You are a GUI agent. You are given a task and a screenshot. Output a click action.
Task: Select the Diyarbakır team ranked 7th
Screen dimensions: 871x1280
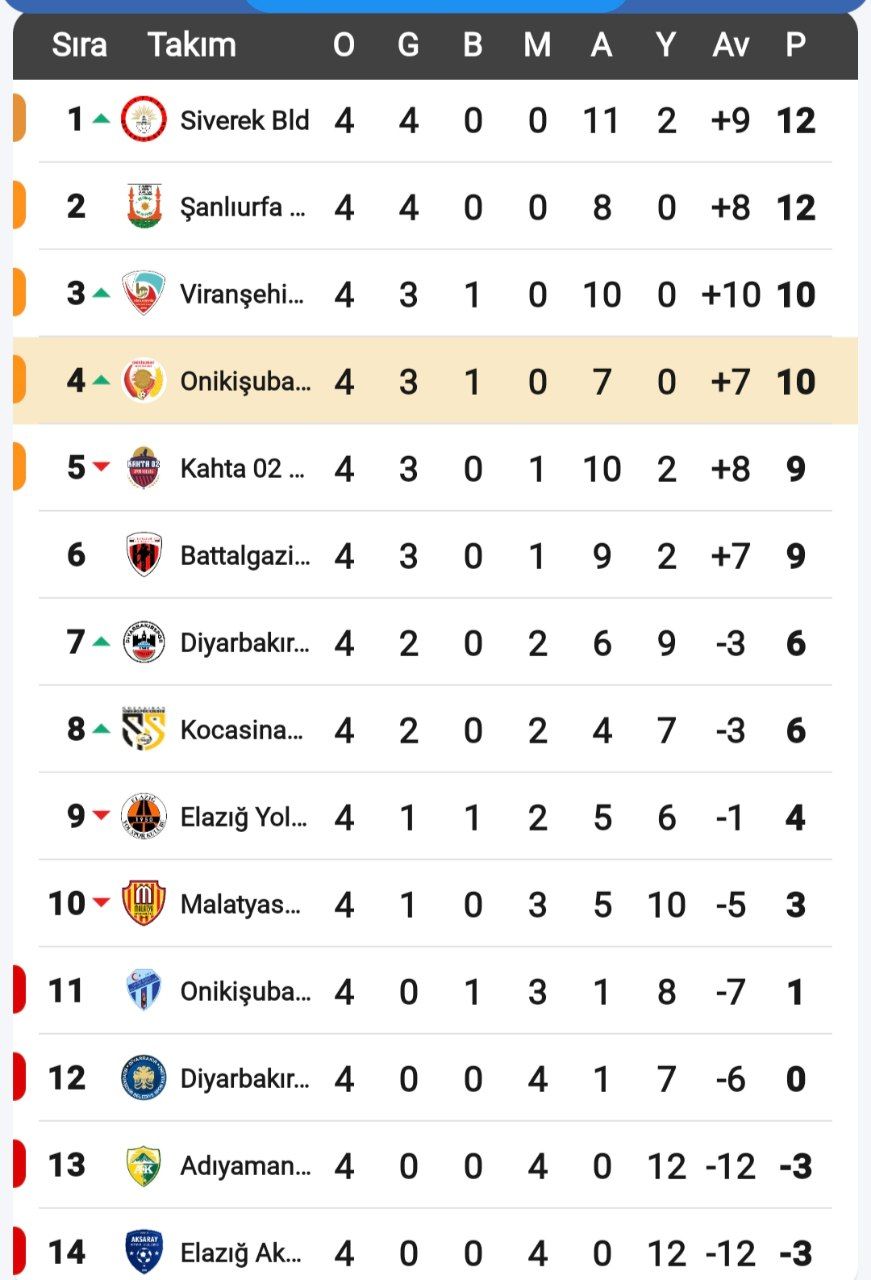244,643
